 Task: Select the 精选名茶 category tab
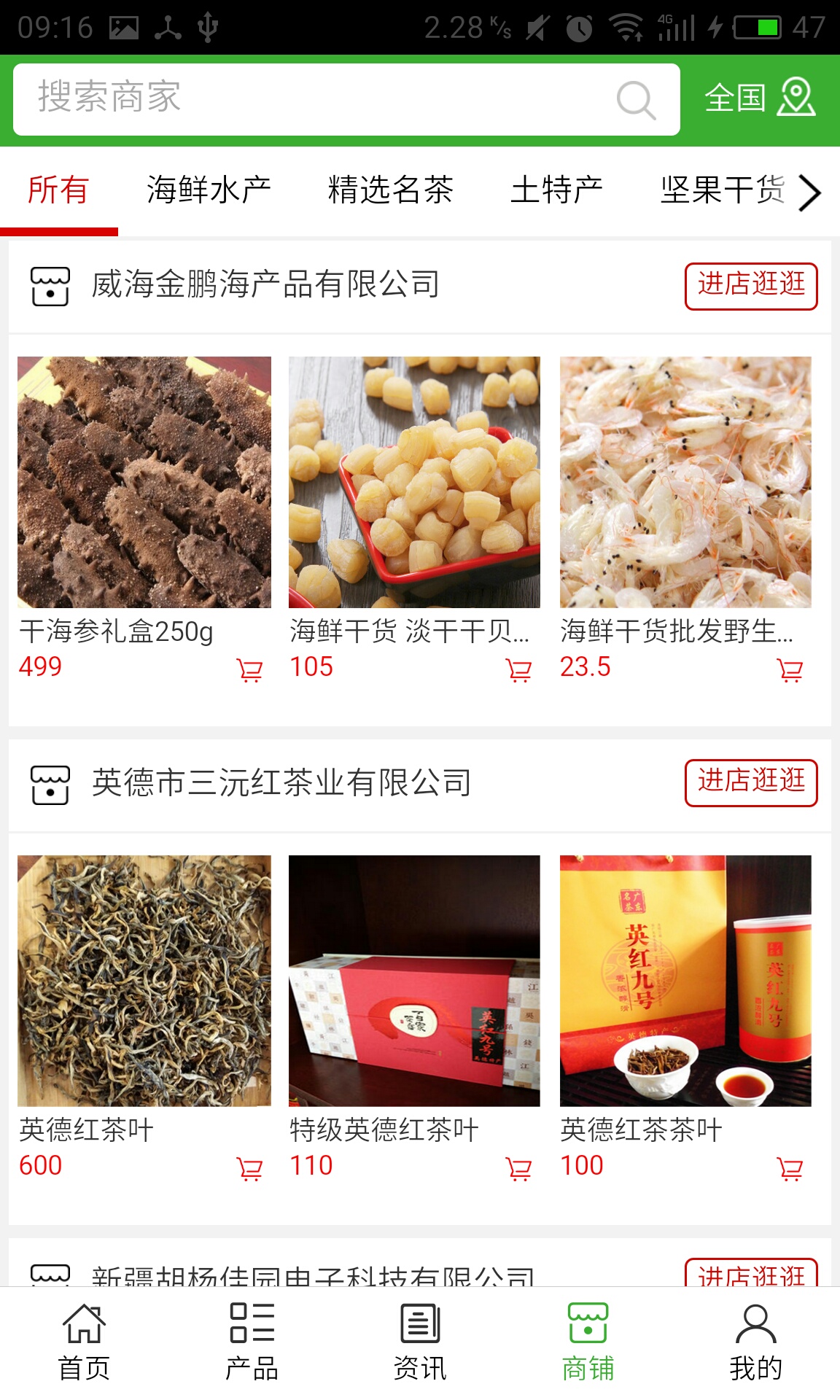click(391, 190)
